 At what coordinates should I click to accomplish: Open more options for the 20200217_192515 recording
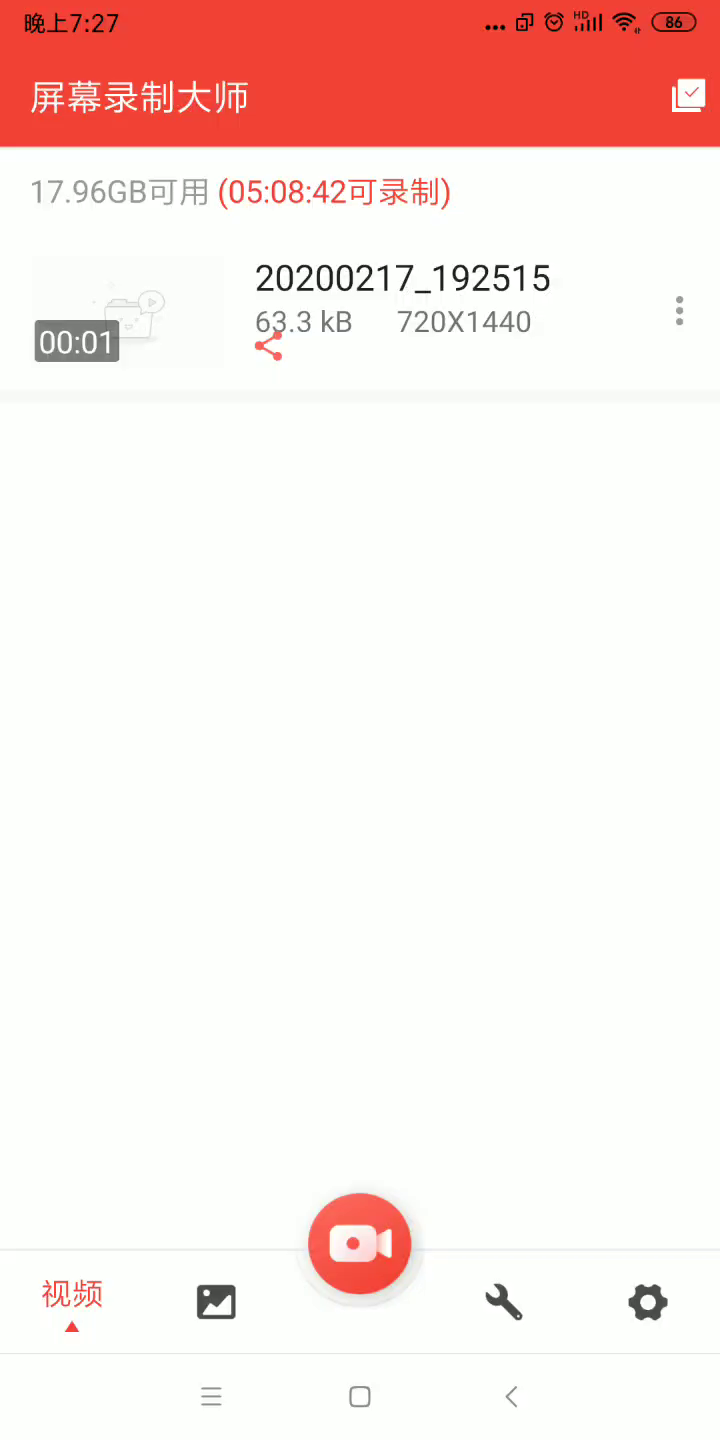(x=679, y=311)
